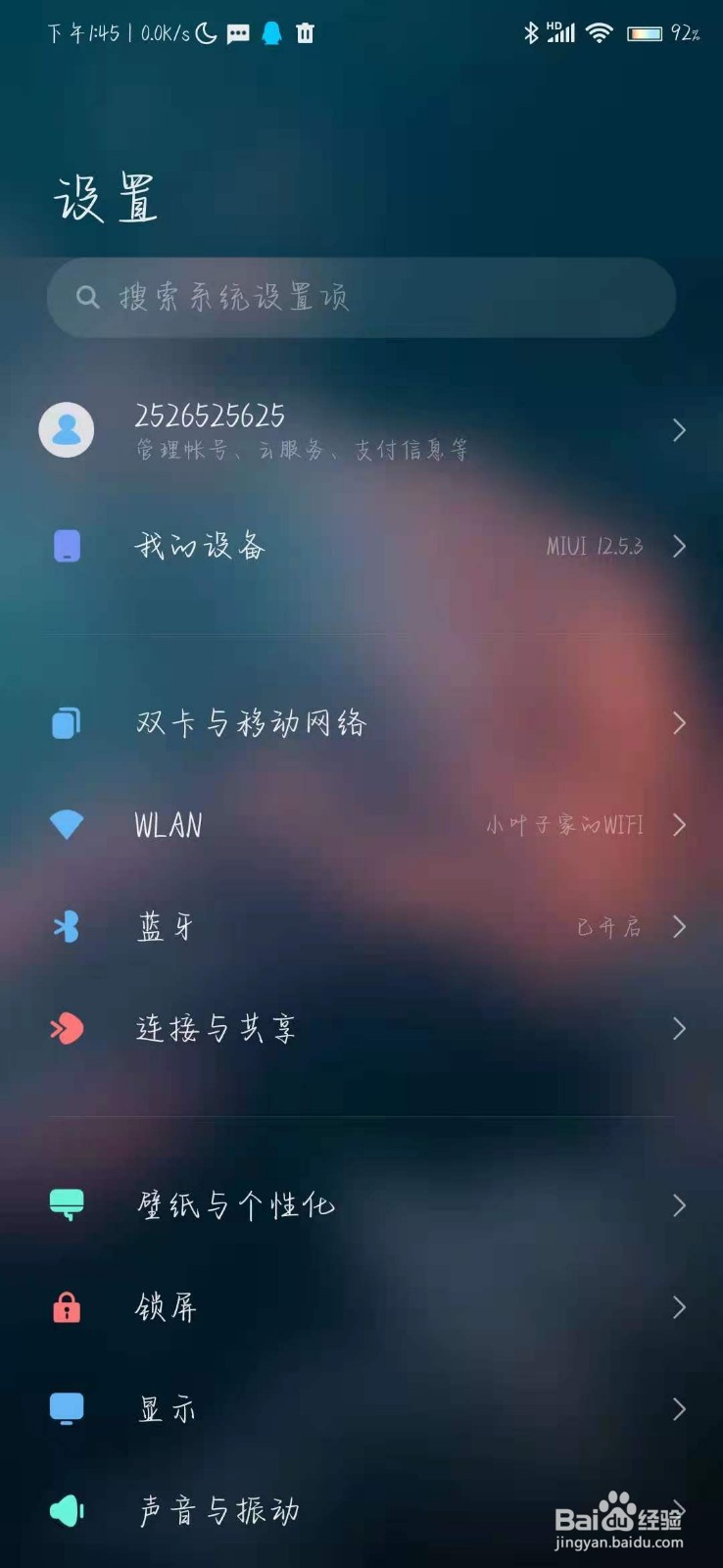Tap the account number 2526525625
Viewport: 723px width, 1568px height.
coord(209,416)
